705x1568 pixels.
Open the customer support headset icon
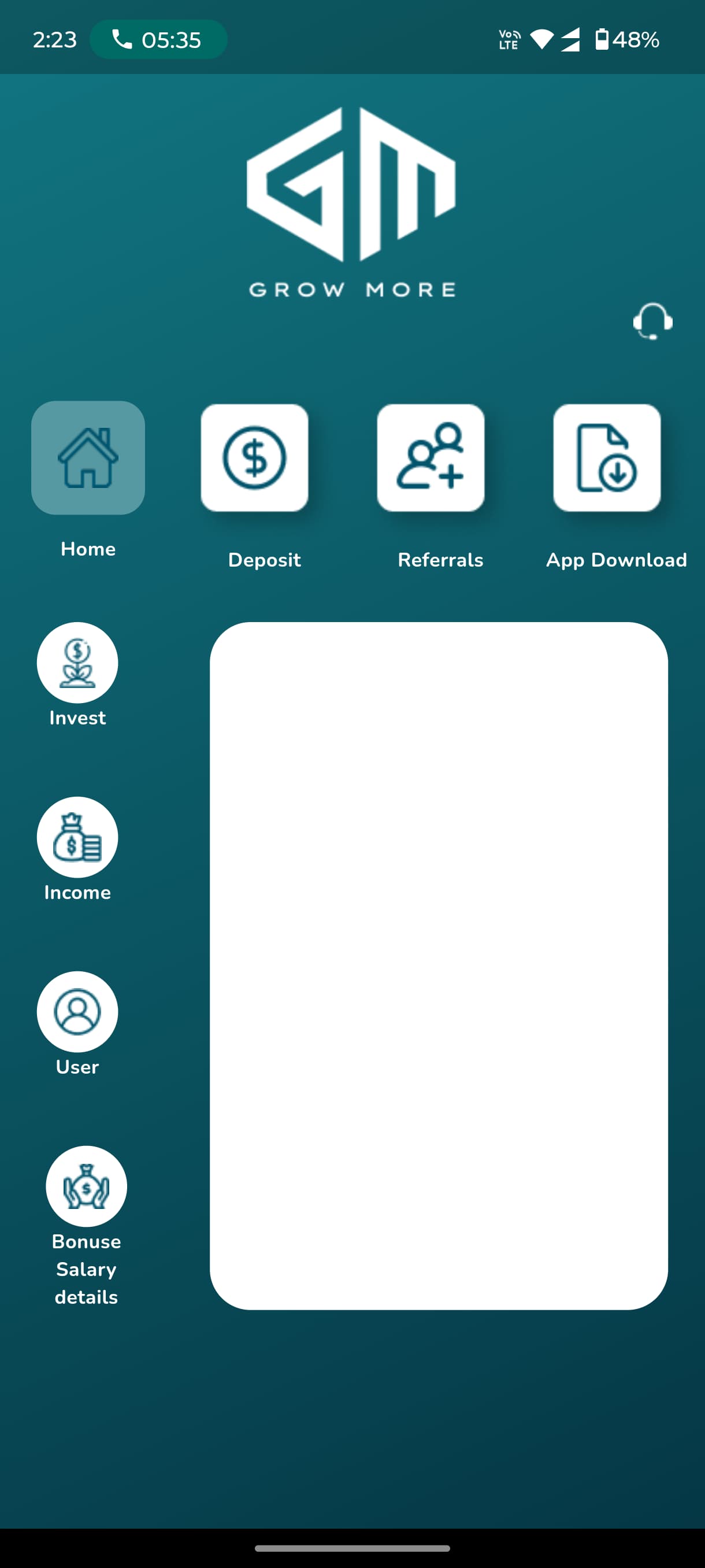pyautogui.click(x=652, y=321)
